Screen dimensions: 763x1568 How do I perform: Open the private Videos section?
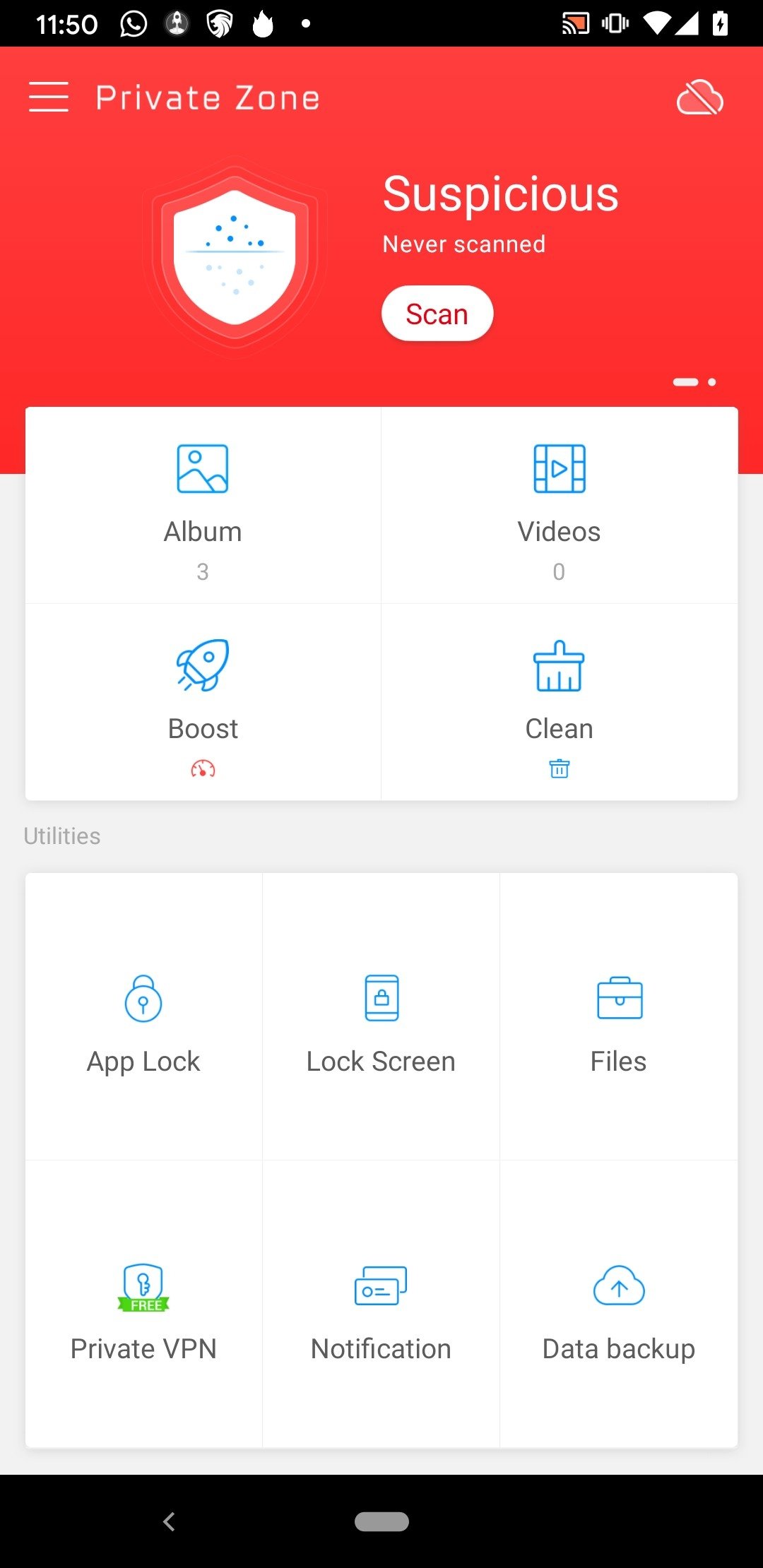560,506
